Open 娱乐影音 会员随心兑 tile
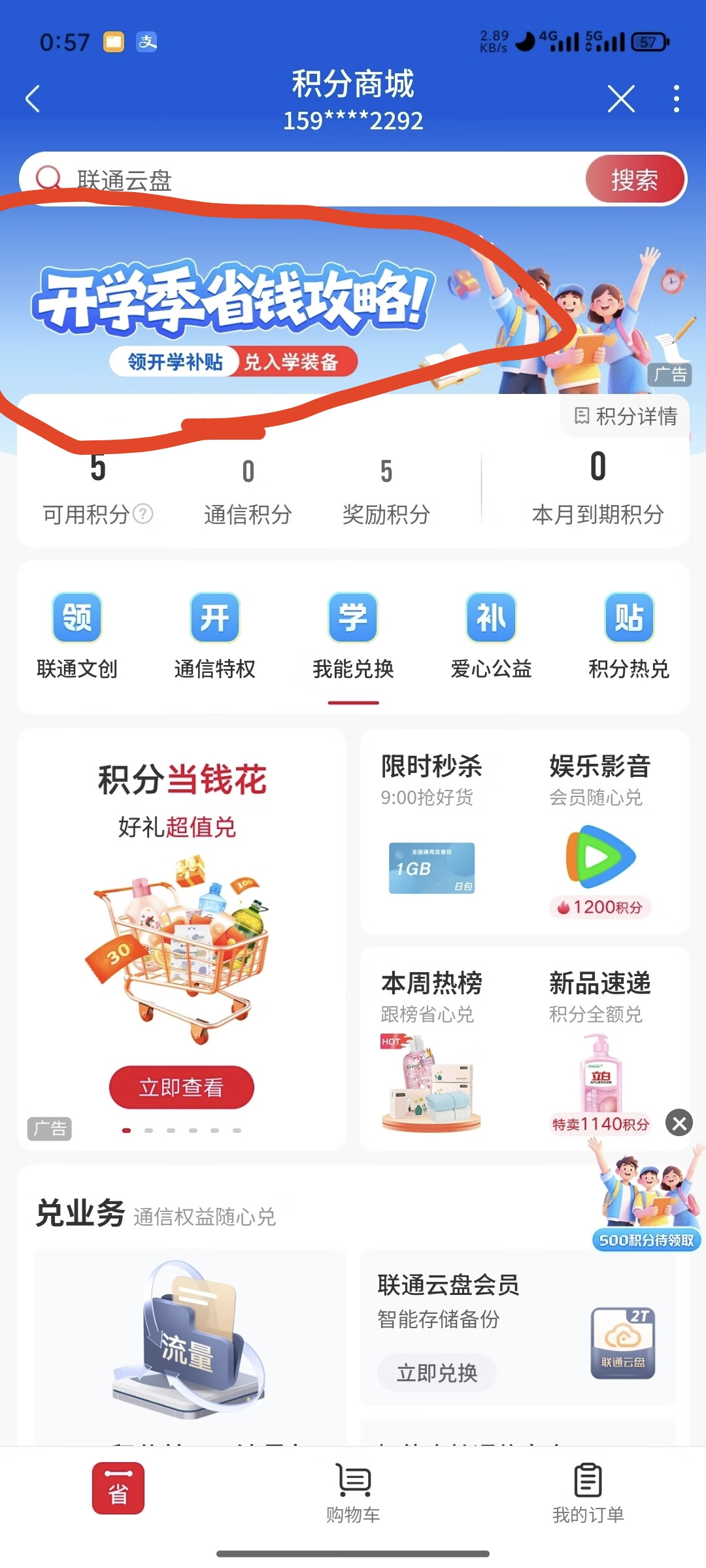Image resolution: width=706 pixels, height=1568 pixels. point(600,830)
